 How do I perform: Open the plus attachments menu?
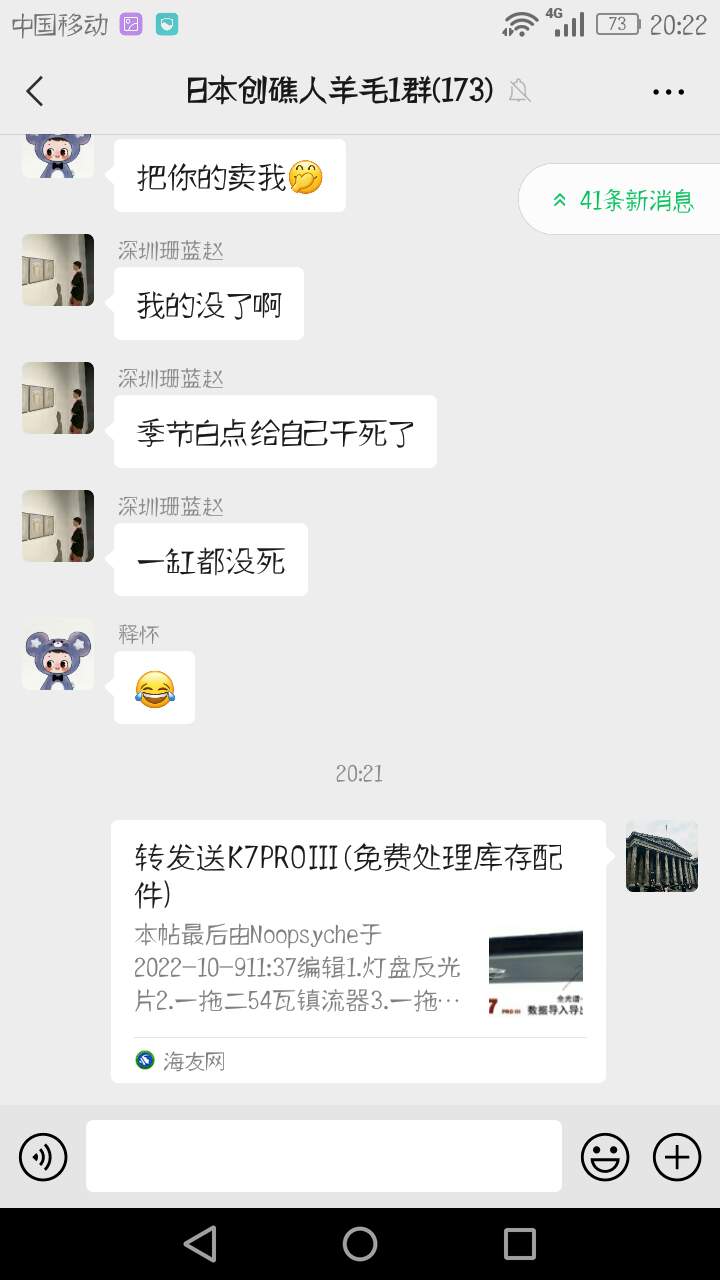click(677, 1157)
